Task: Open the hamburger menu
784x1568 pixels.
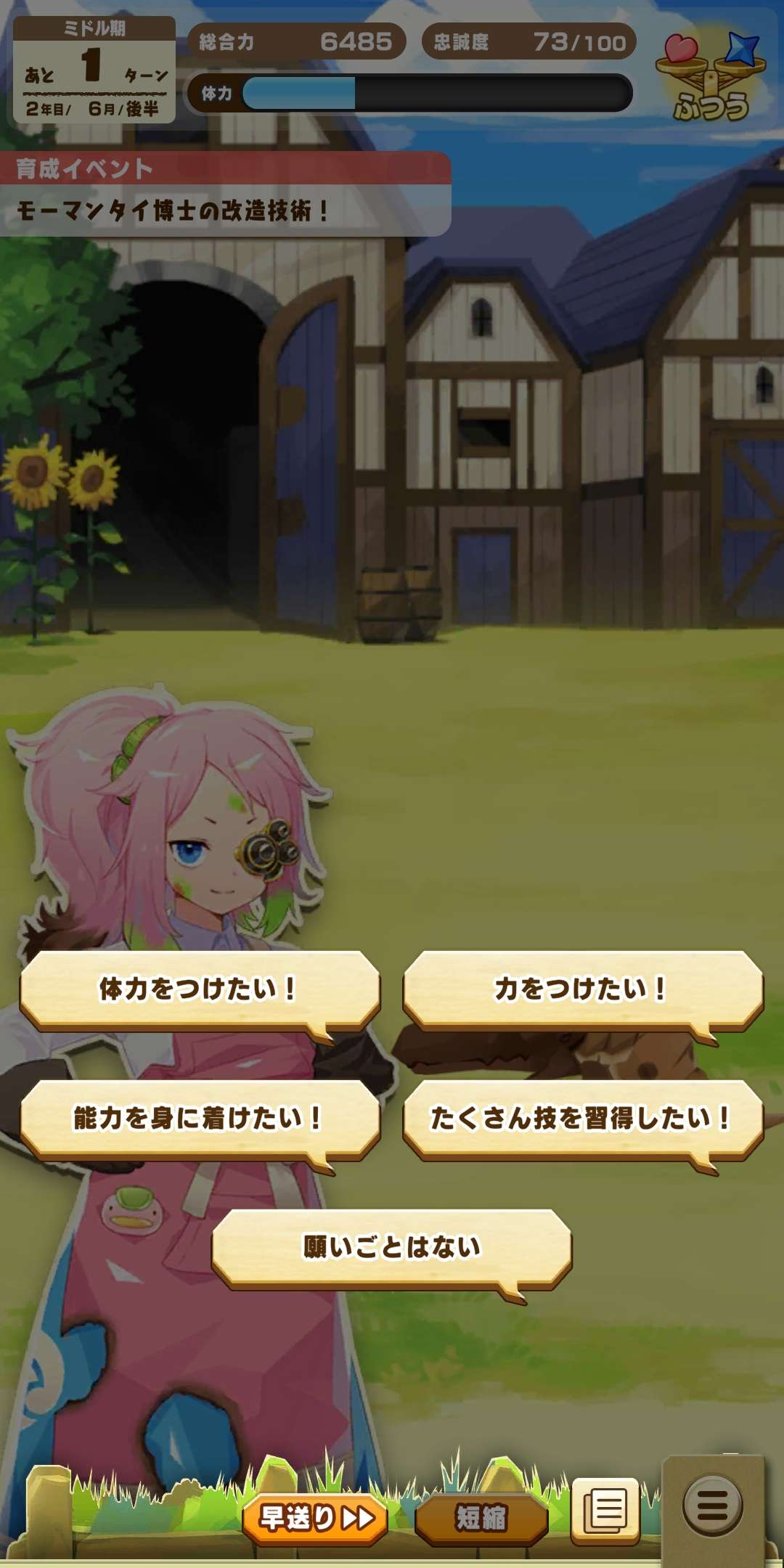Action: click(712, 1506)
